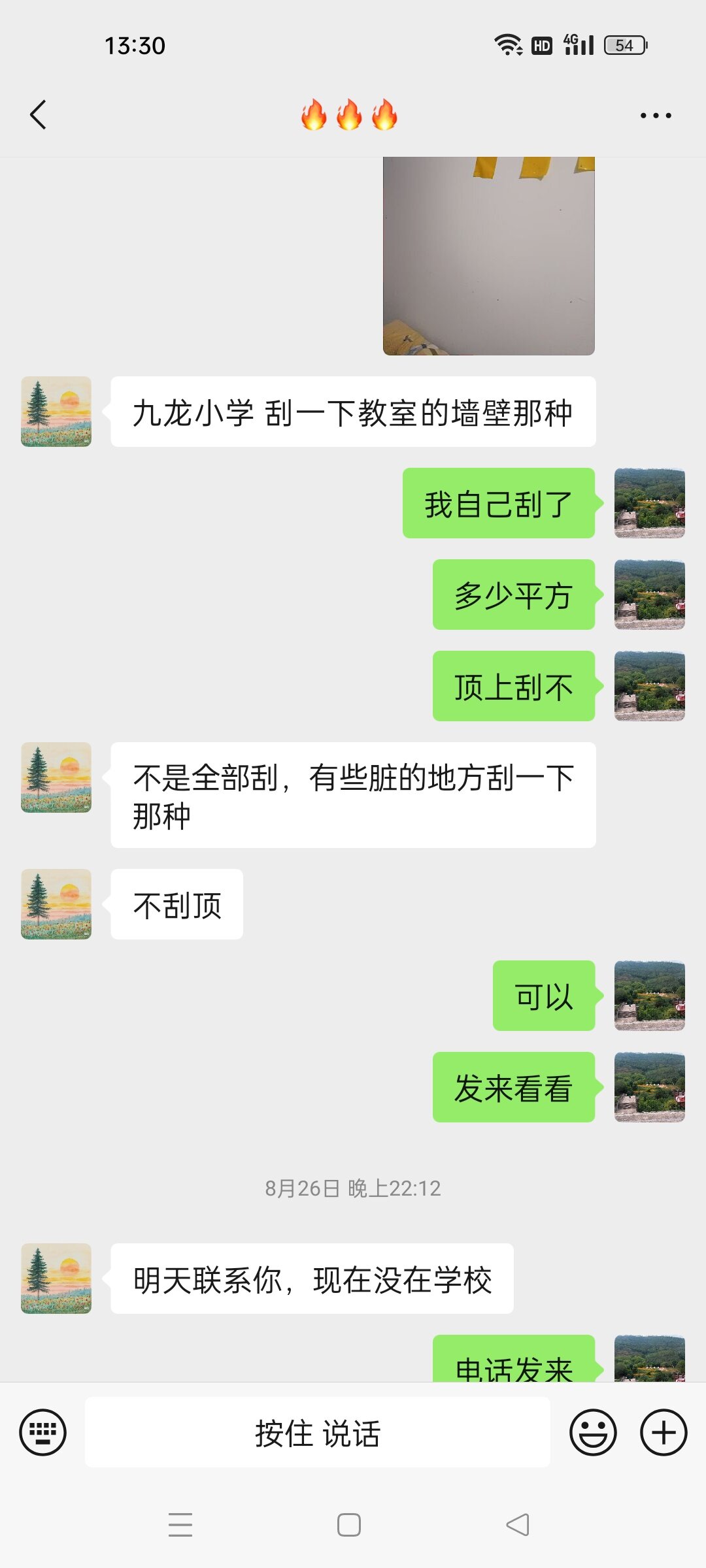Open the chat overflow menu
This screenshot has height=1568, width=706.
[655, 116]
